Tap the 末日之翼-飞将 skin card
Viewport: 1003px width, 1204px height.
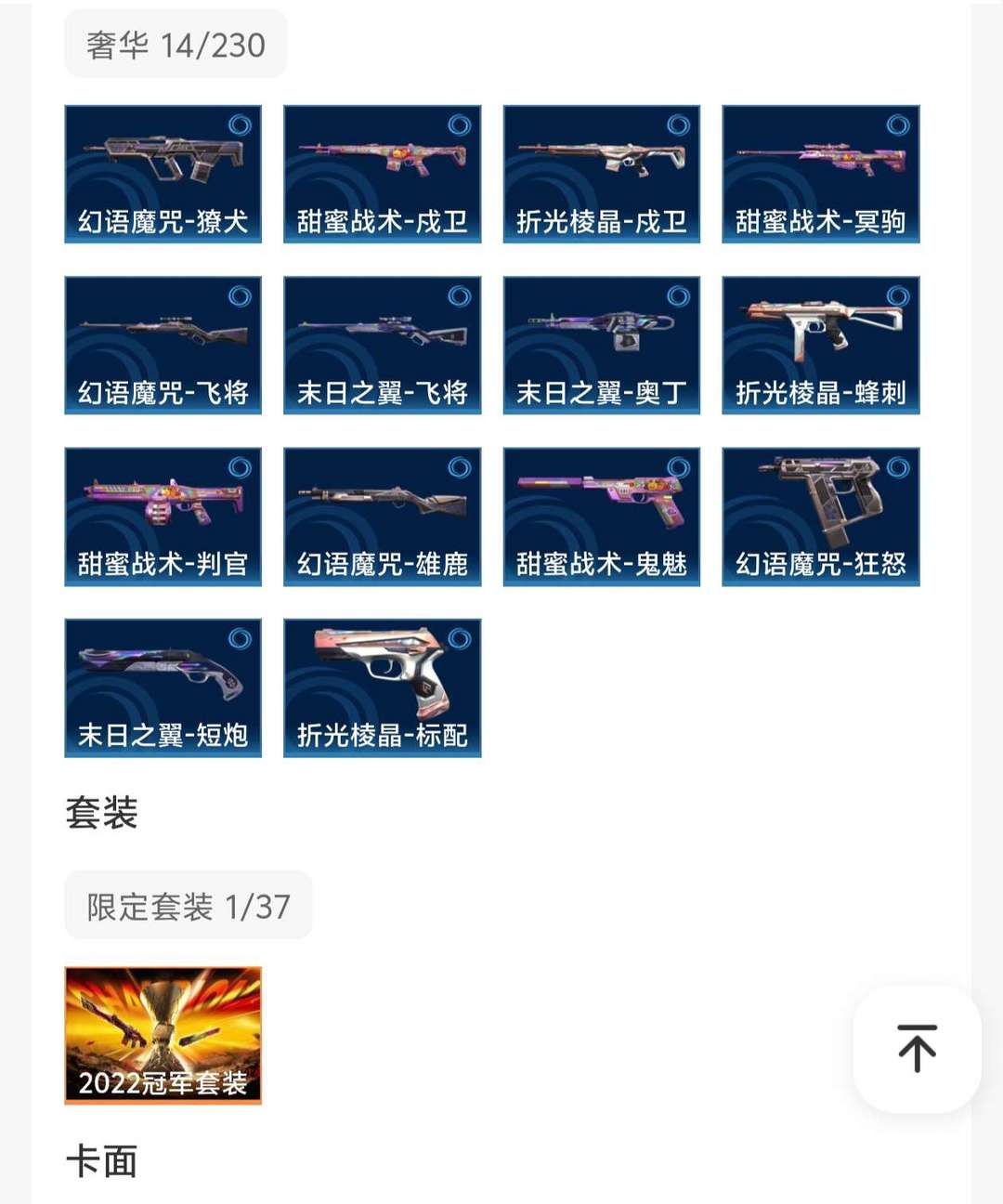tap(382, 346)
